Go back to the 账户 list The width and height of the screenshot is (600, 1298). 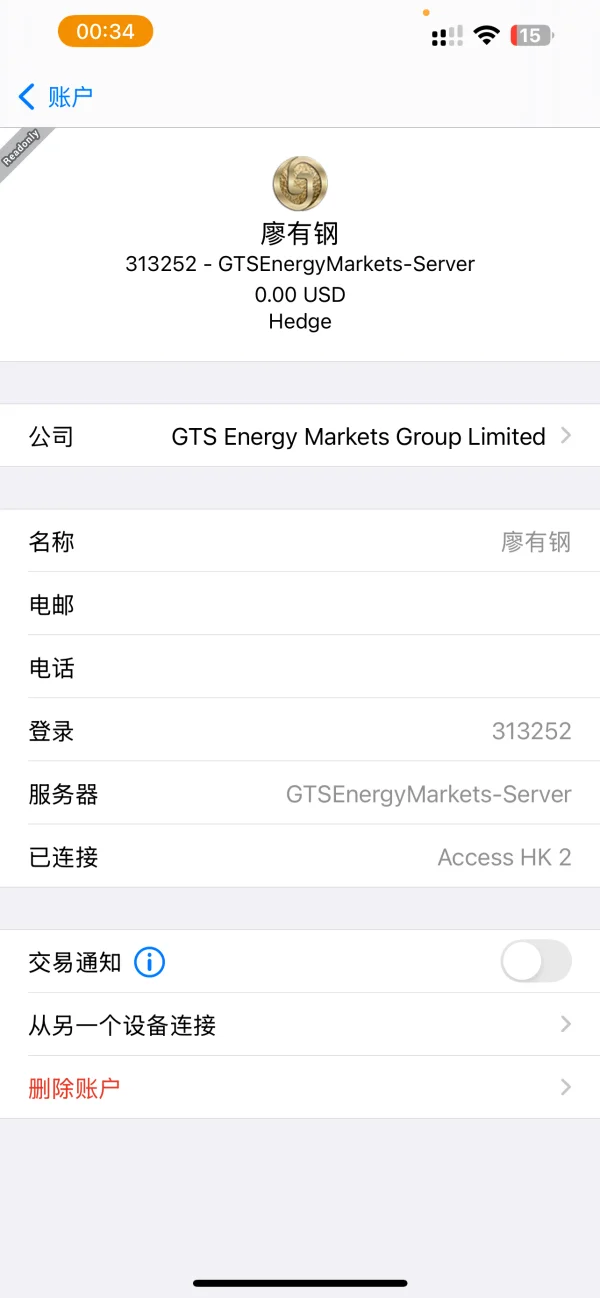(56, 97)
